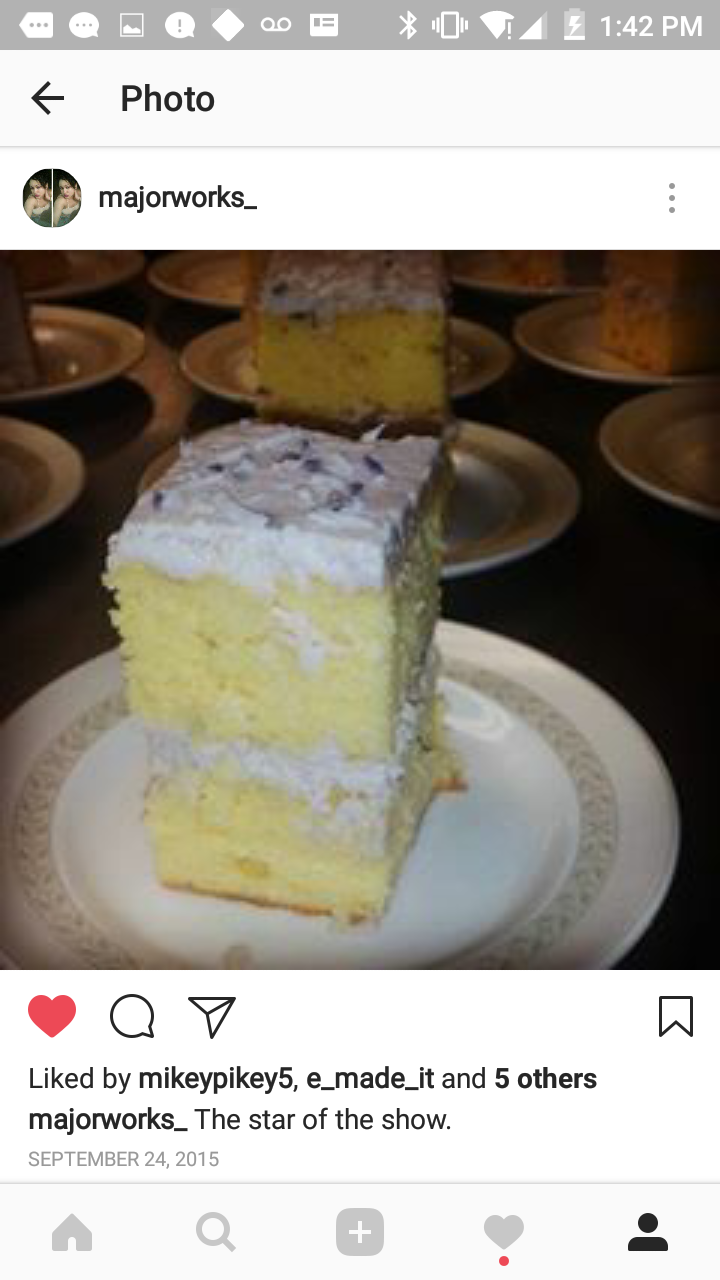Screen dimensions: 720x1280
Task: Open comments with the speech bubble icon
Action: pyautogui.click(x=132, y=1017)
